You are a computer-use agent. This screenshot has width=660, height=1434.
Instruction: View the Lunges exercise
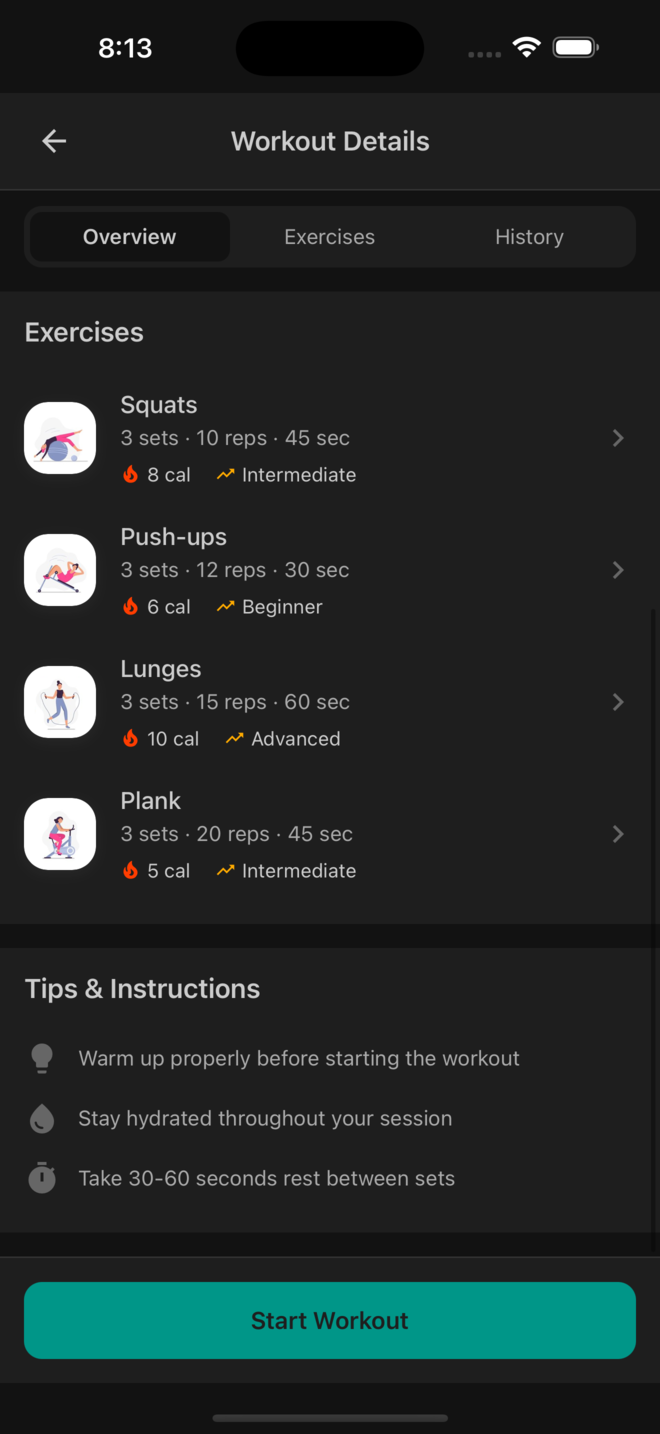pyautogui.click(x=330, y=702)
